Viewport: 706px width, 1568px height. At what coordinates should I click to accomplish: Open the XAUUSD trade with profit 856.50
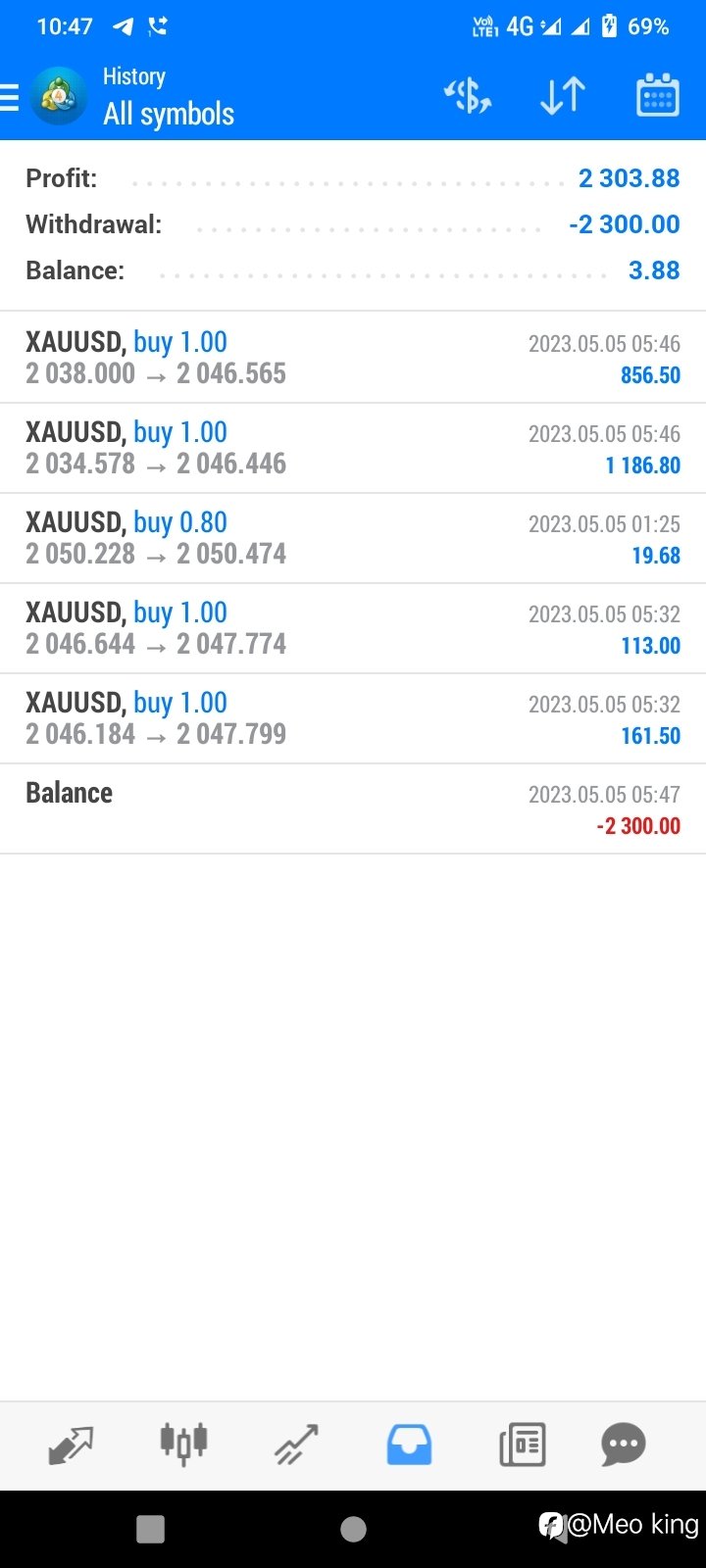[353, 358]
